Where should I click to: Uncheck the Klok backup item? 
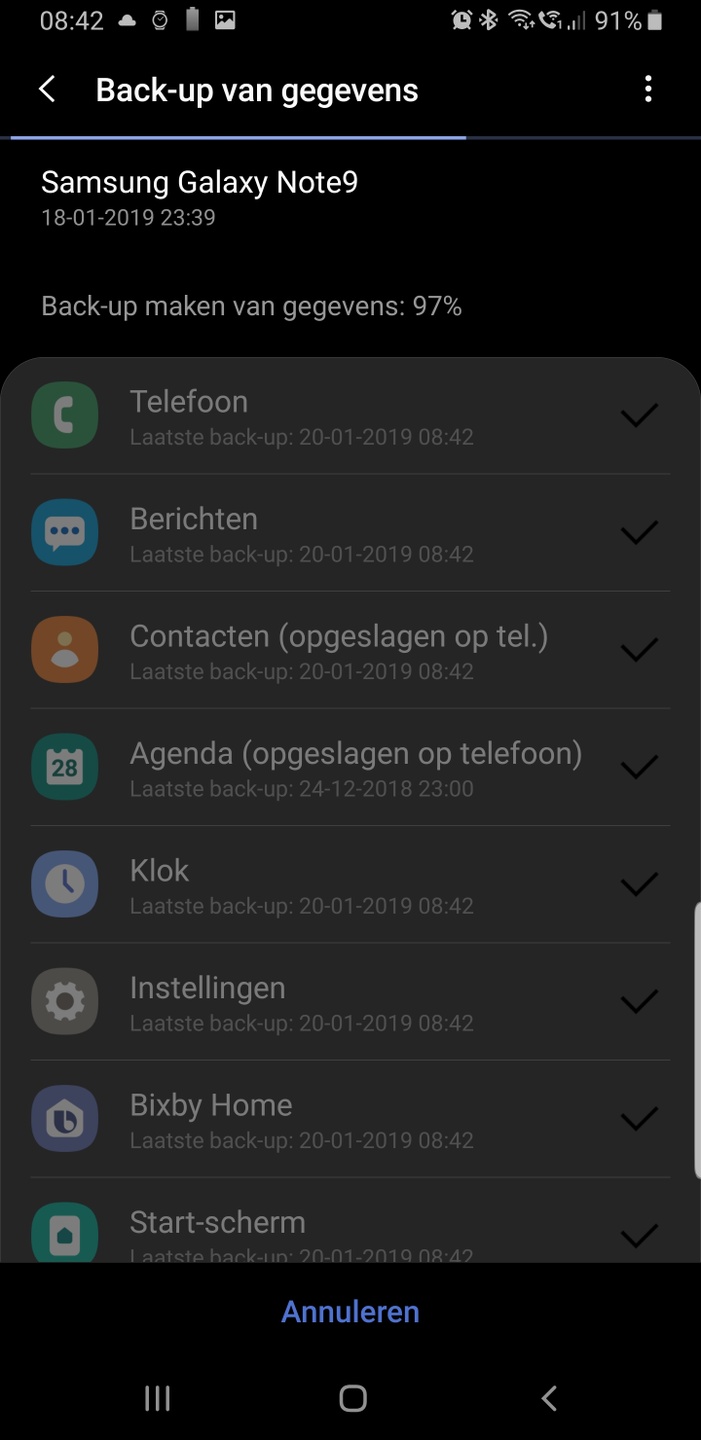(x=639, y=884)
